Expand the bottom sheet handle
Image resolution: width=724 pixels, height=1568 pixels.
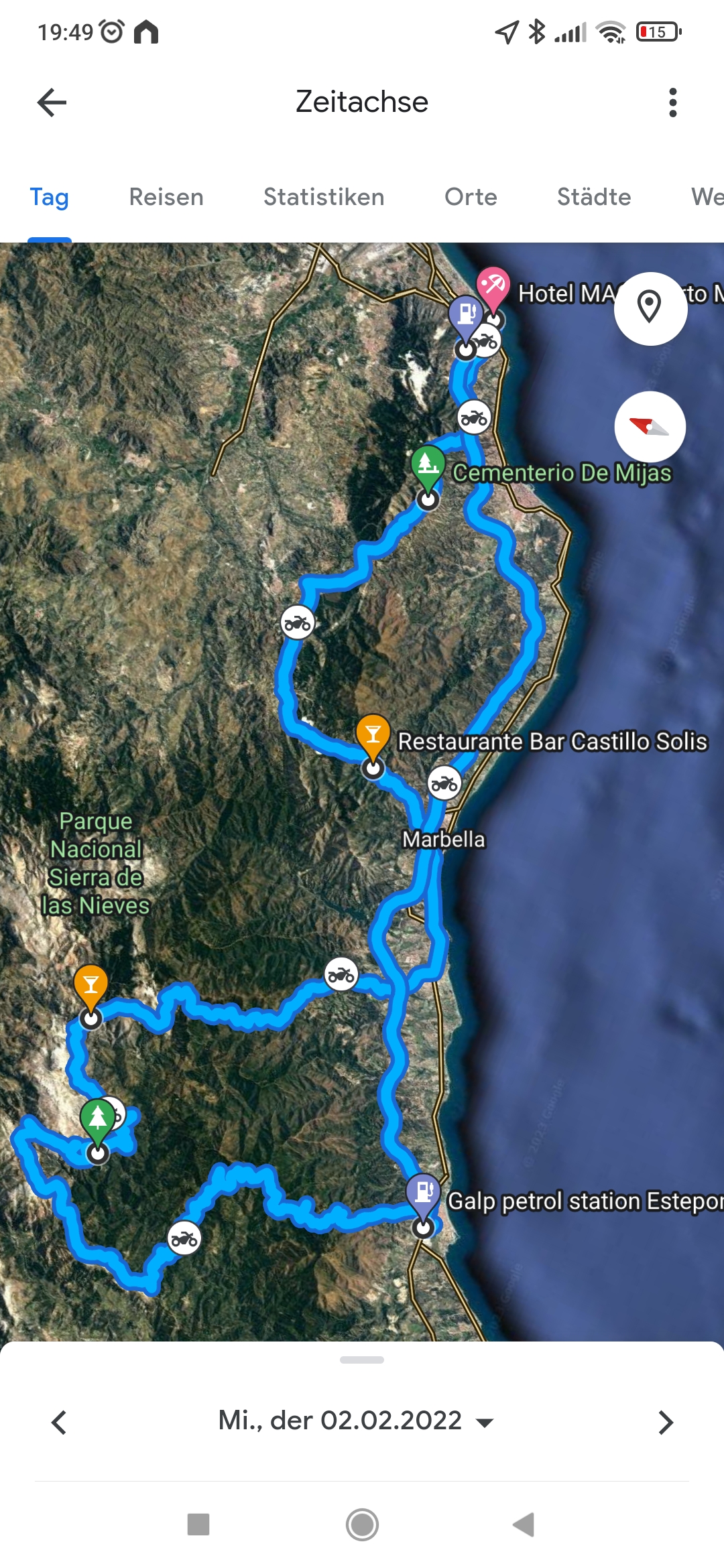362,1360
